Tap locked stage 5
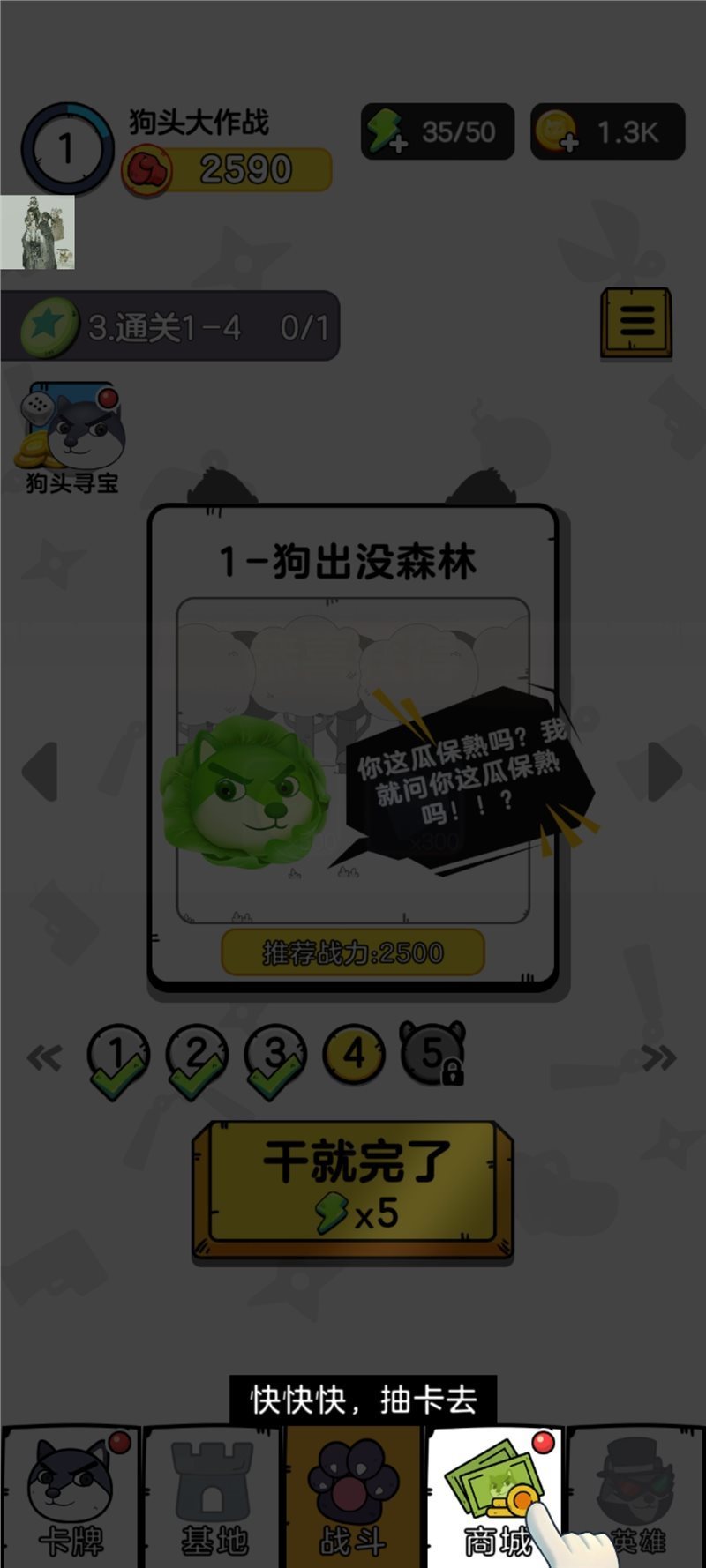706x1568 pixels. pos(432,1053)
